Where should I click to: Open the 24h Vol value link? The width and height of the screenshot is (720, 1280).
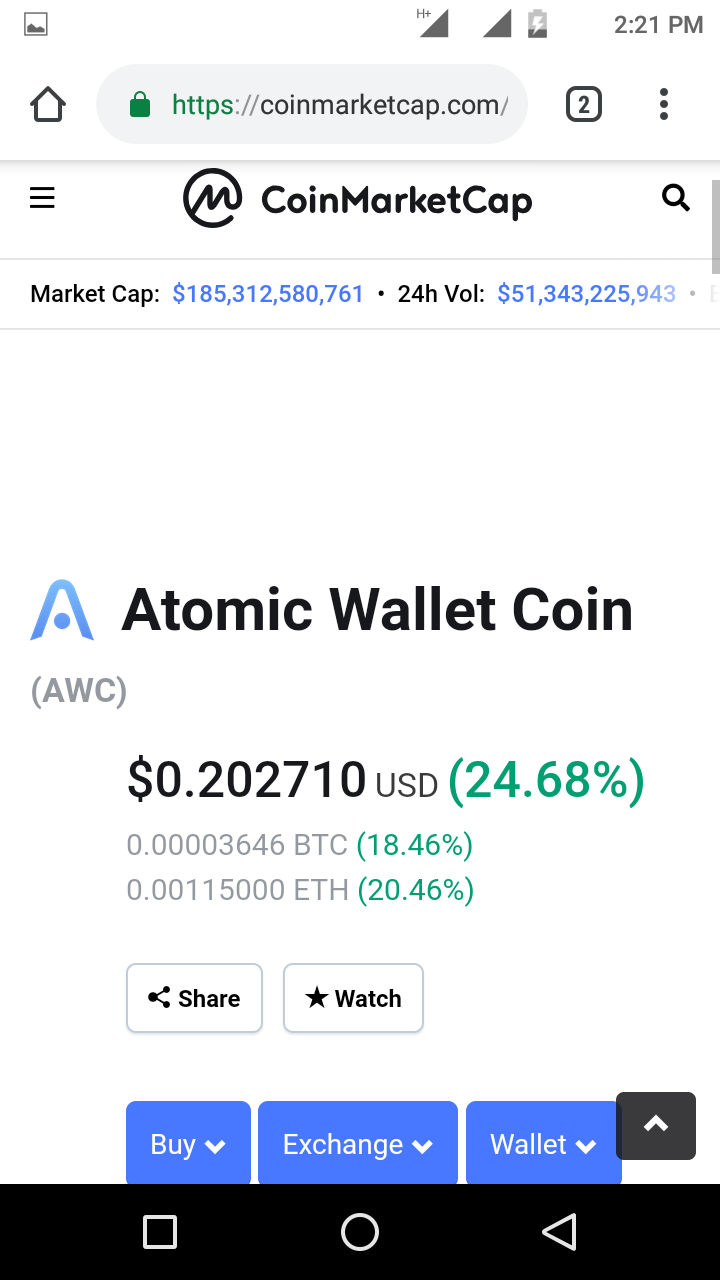click(x=586, y=294)
